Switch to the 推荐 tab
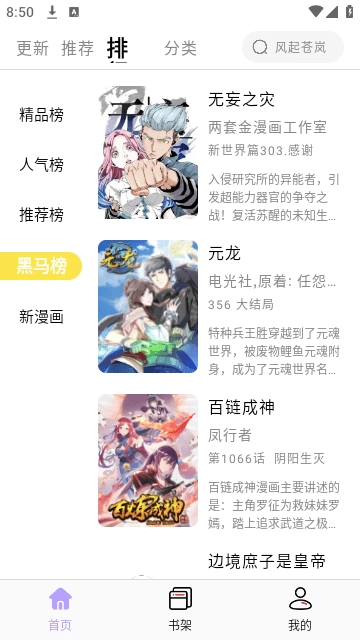This screenshot has width=360, height=640. (x=78, y=49)
